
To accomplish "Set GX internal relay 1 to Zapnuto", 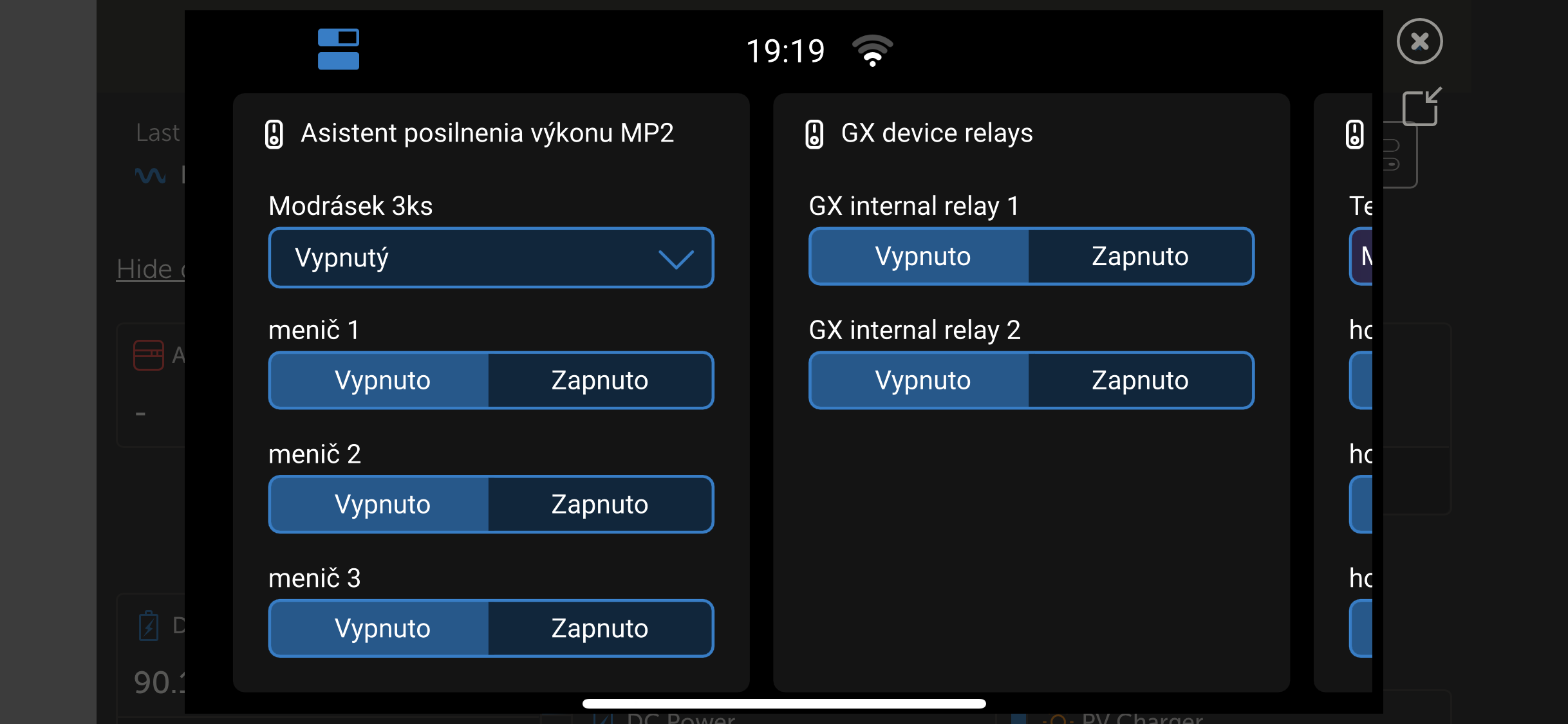I will [1139, 256].
